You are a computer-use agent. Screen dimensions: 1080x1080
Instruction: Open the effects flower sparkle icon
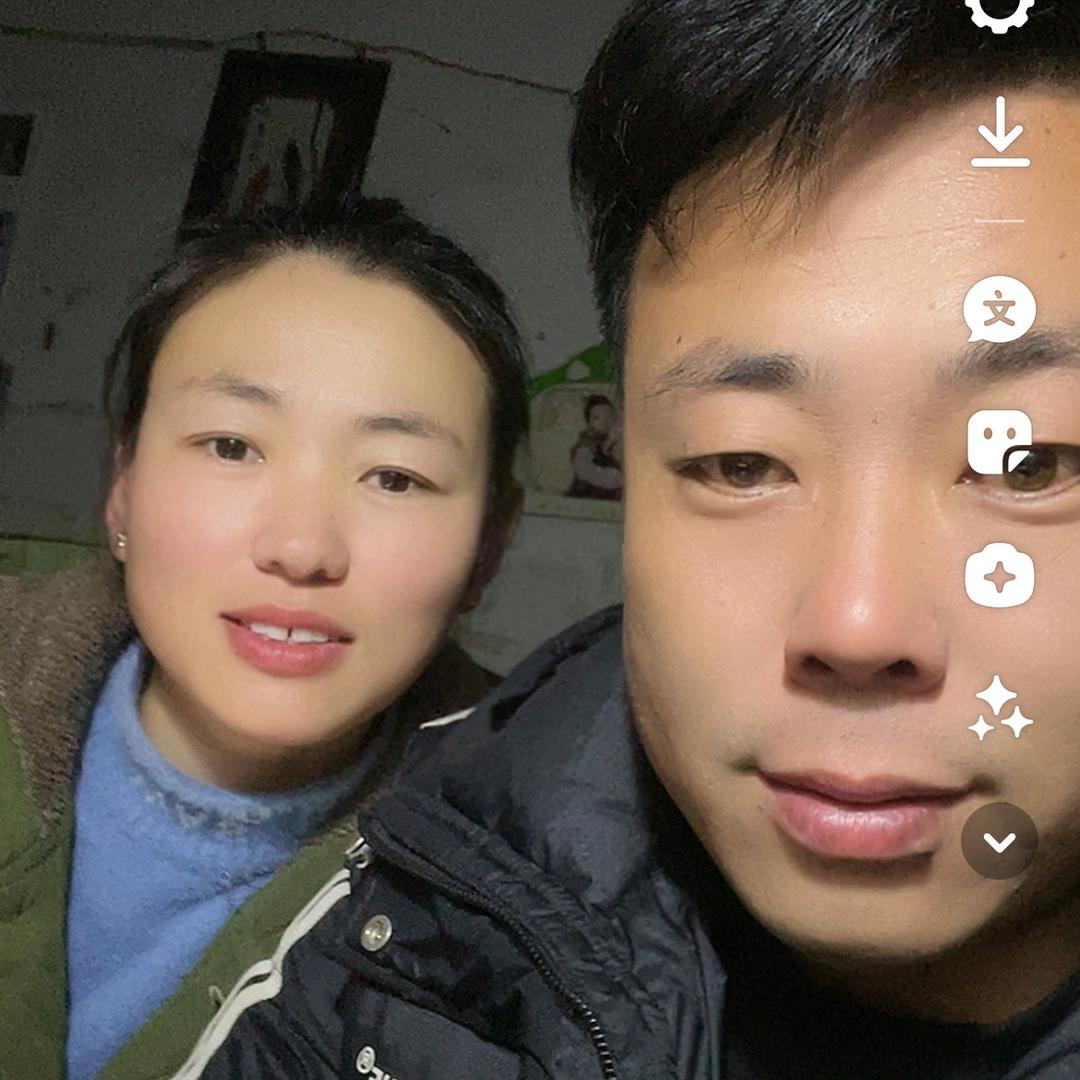coord(999,575)
